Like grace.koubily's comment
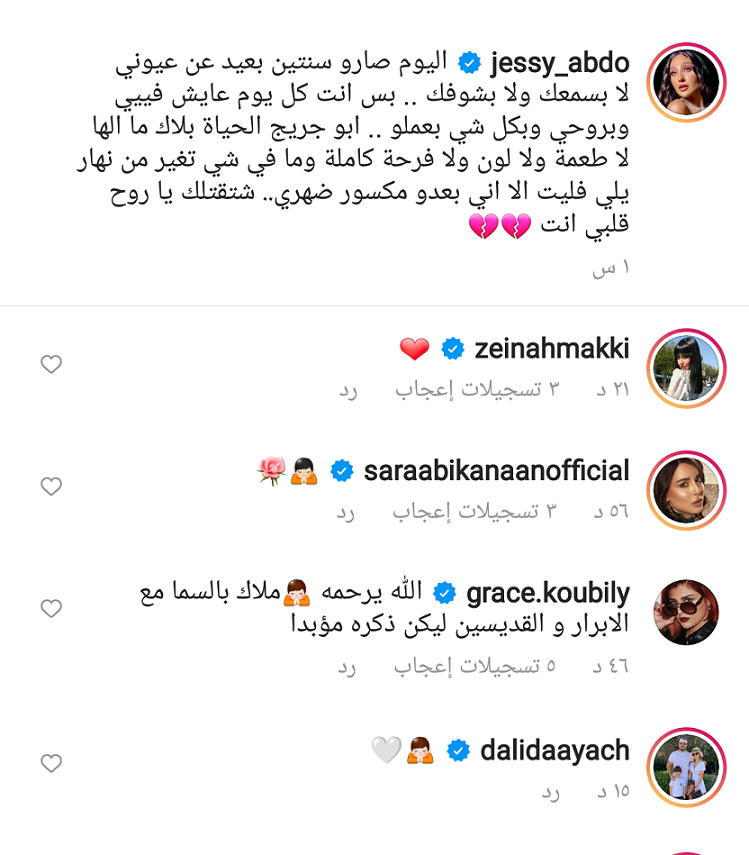The image size is (749, 855). (51, 608)
